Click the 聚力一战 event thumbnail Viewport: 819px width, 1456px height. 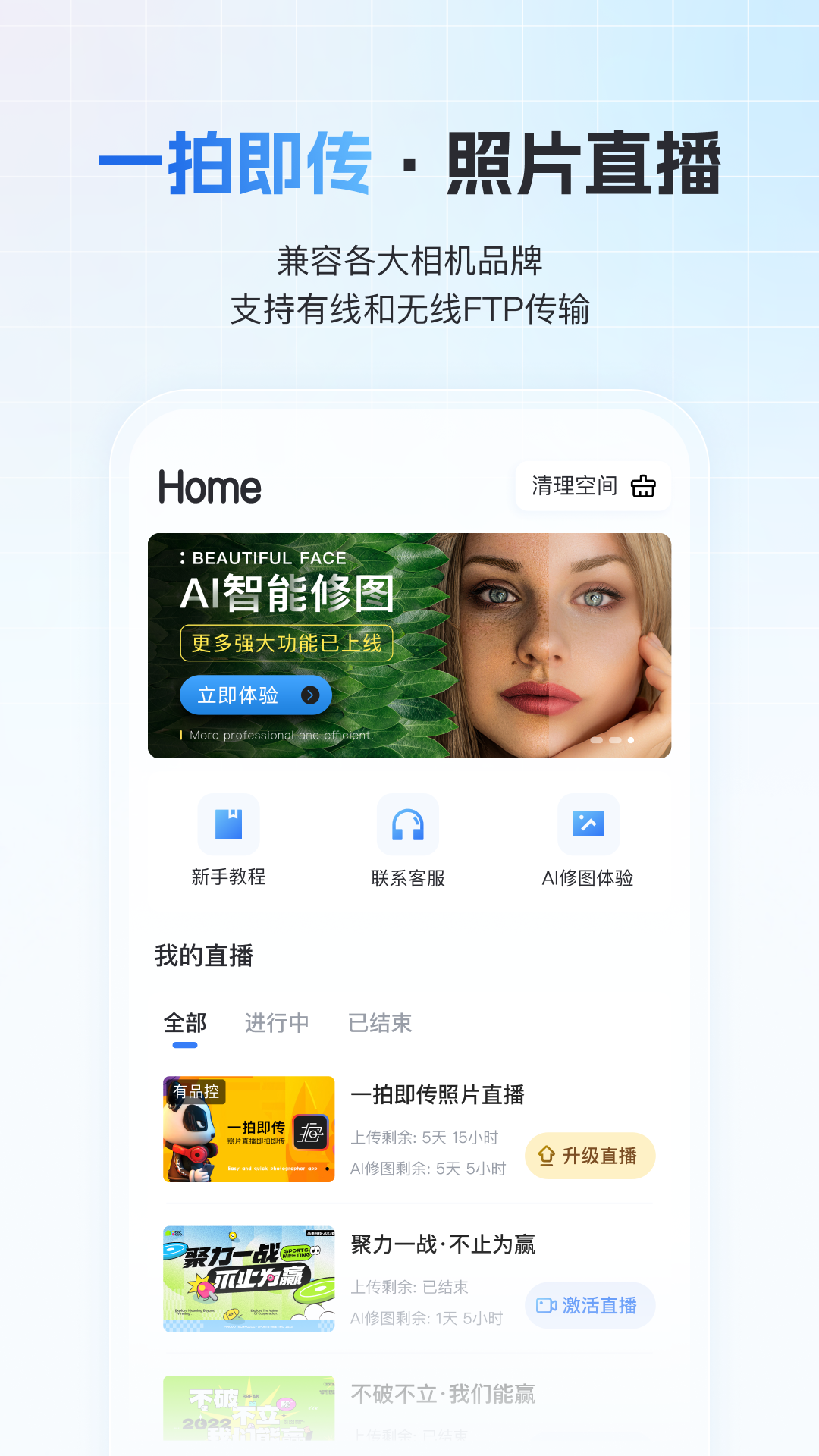pyautogui.click(x=248, y=1279)
